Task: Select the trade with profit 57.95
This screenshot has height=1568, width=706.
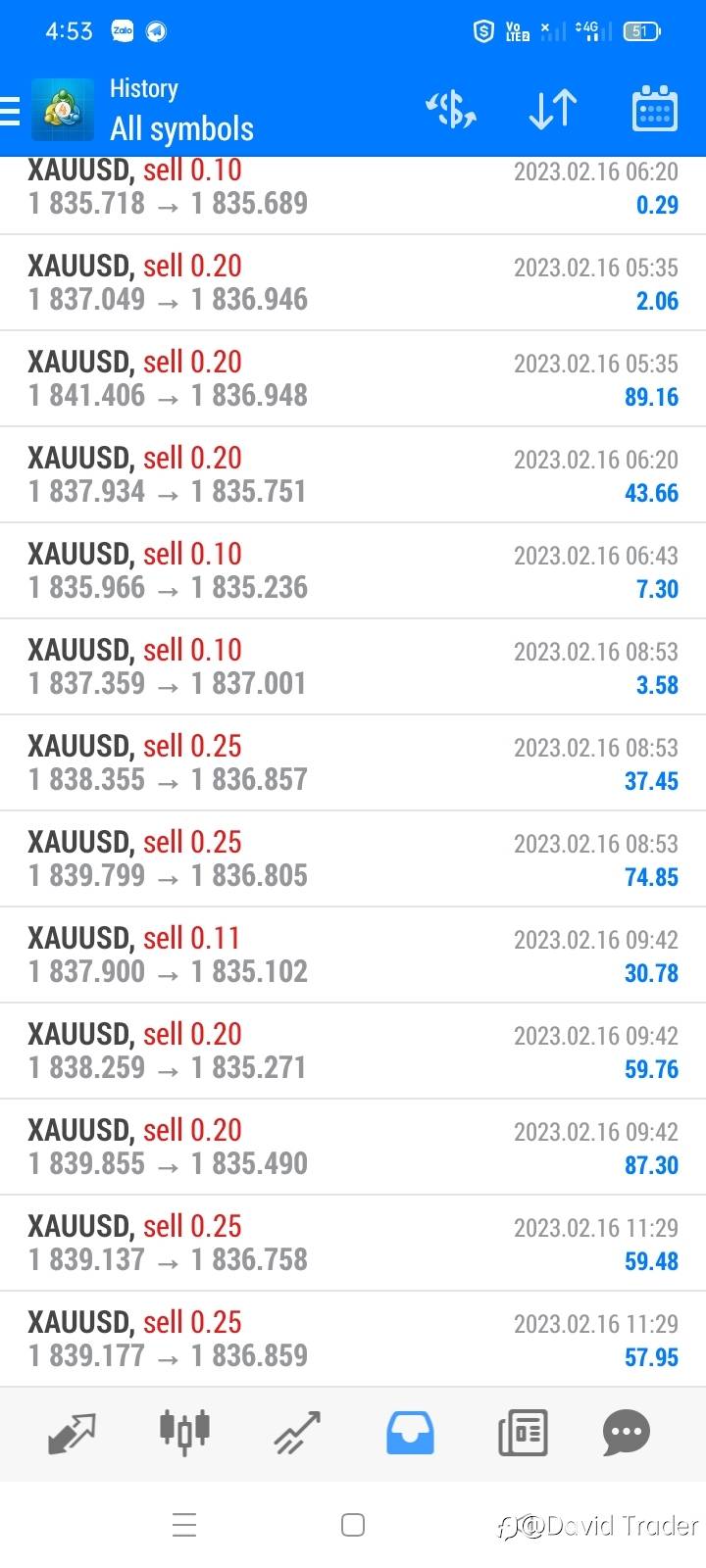Action: click(x=353, y=1339)
